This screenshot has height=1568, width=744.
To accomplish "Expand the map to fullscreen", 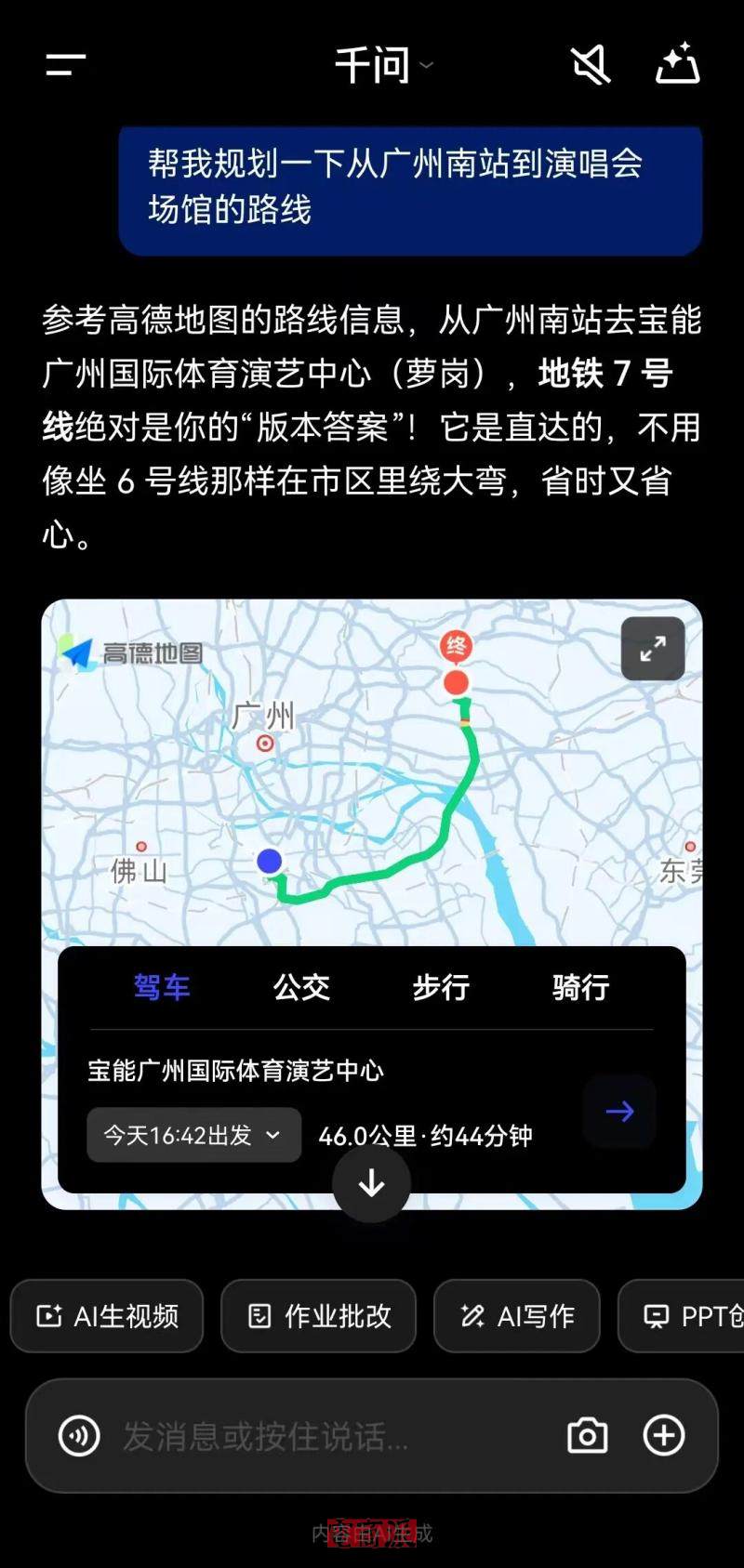I will coord(653,649).
